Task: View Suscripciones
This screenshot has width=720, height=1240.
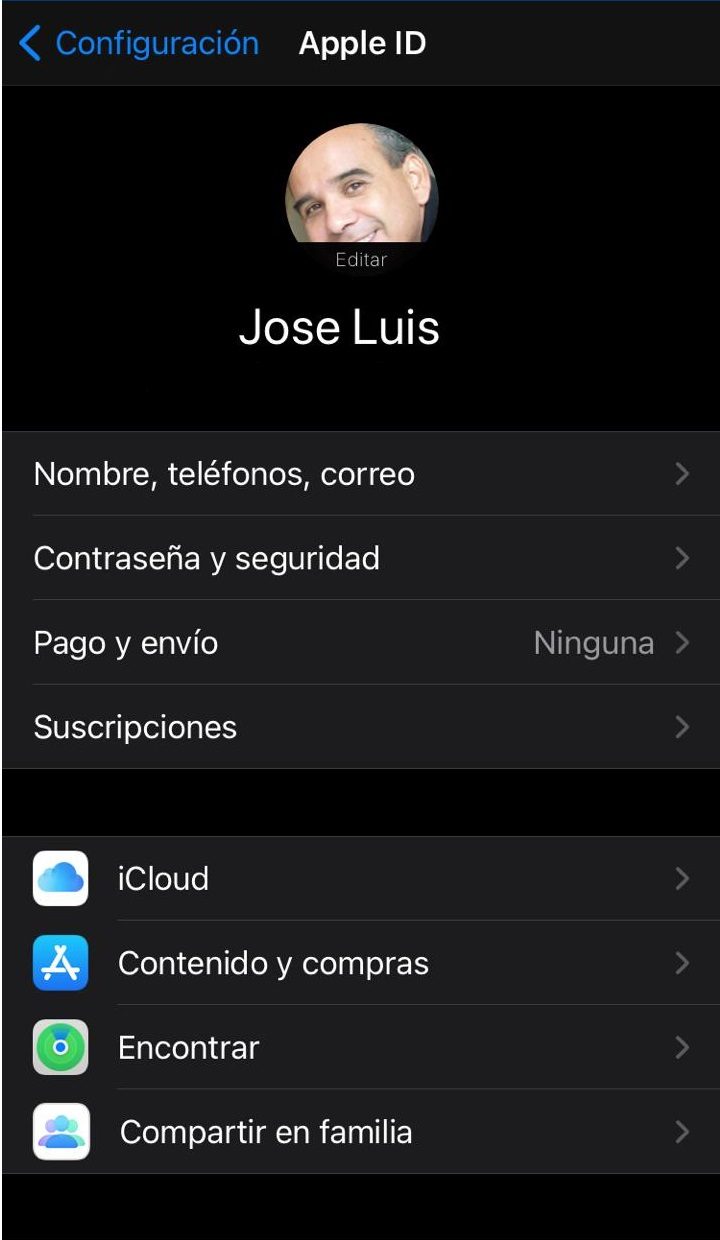Action: 360,727
